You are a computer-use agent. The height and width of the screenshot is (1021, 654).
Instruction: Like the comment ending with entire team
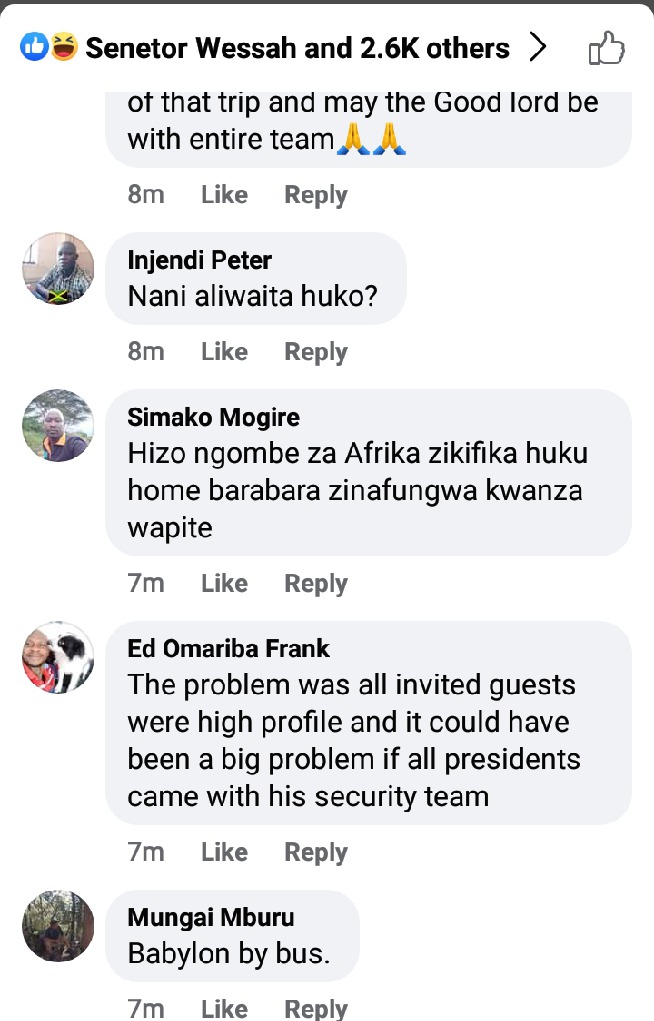(224, 195)
